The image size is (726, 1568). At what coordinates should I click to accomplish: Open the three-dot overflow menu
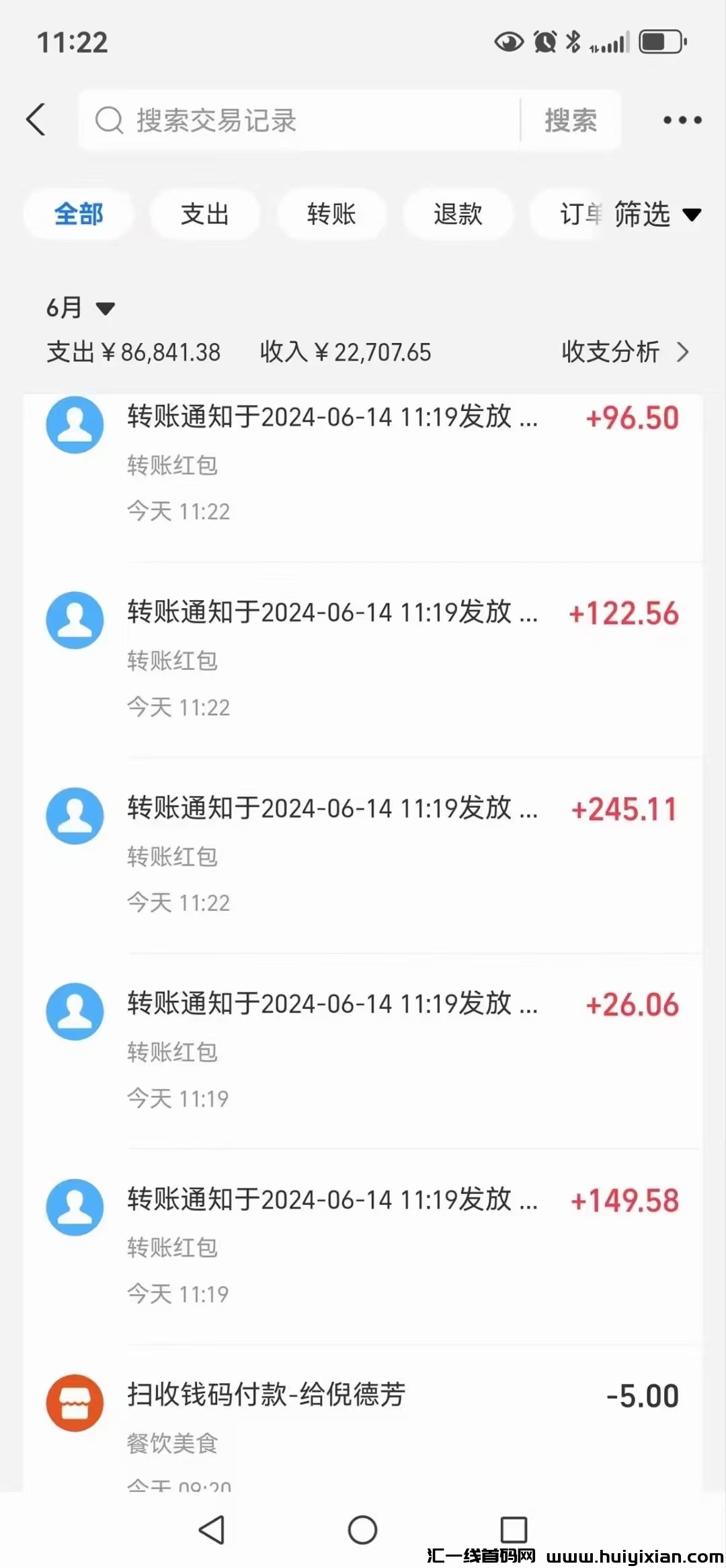point(682,121)
